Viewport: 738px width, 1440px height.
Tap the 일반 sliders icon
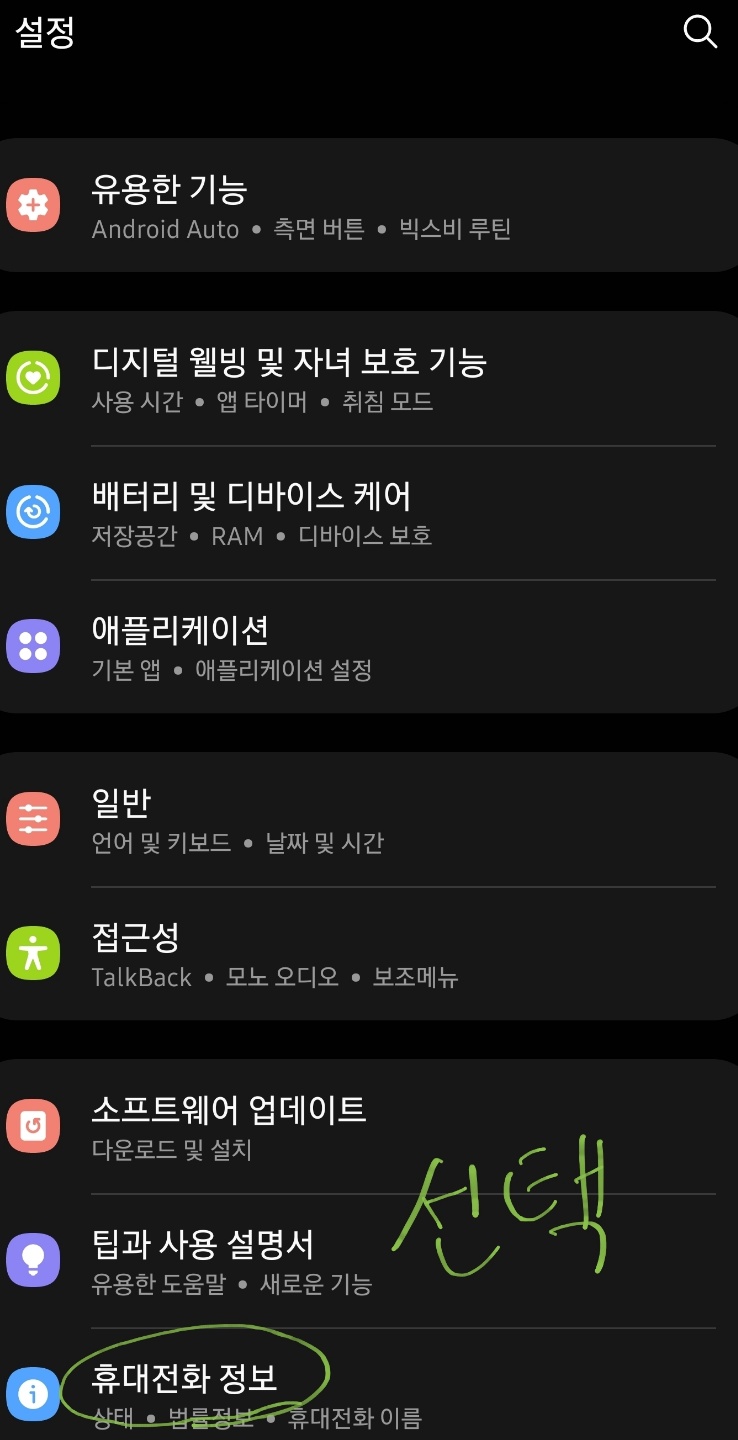[x=33, y=818]
